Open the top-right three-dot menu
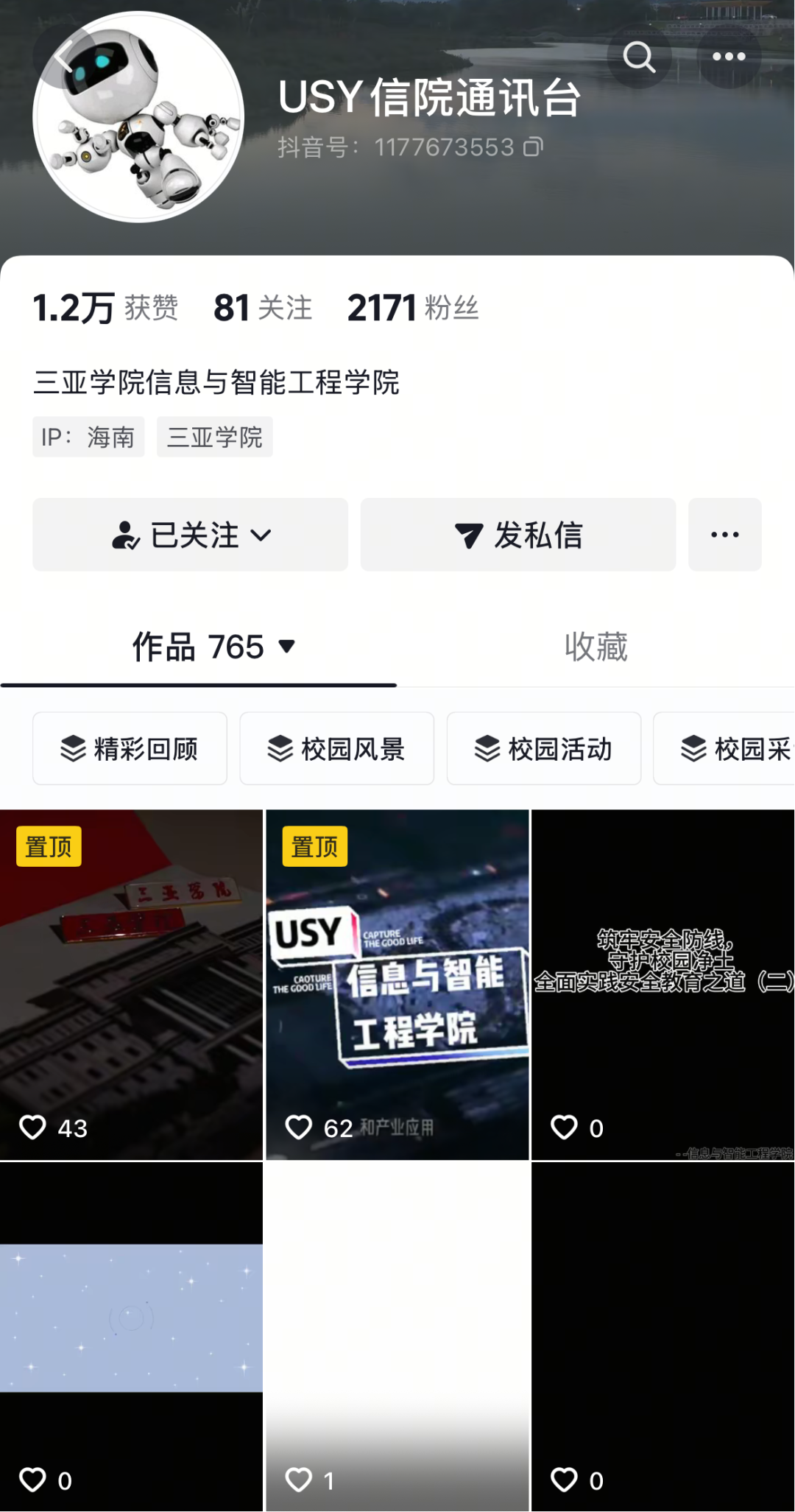 coord(728,57)
